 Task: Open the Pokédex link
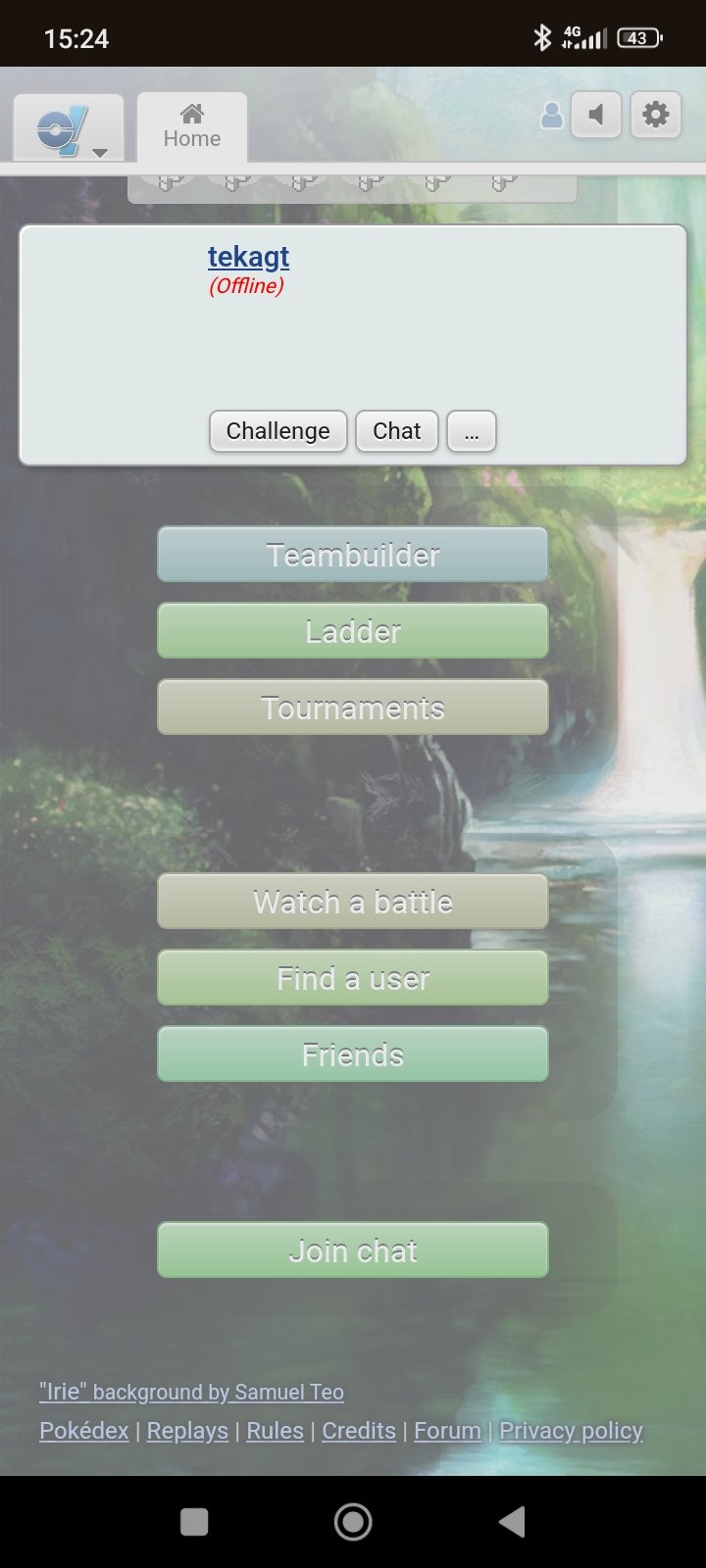coord(84,1431)
